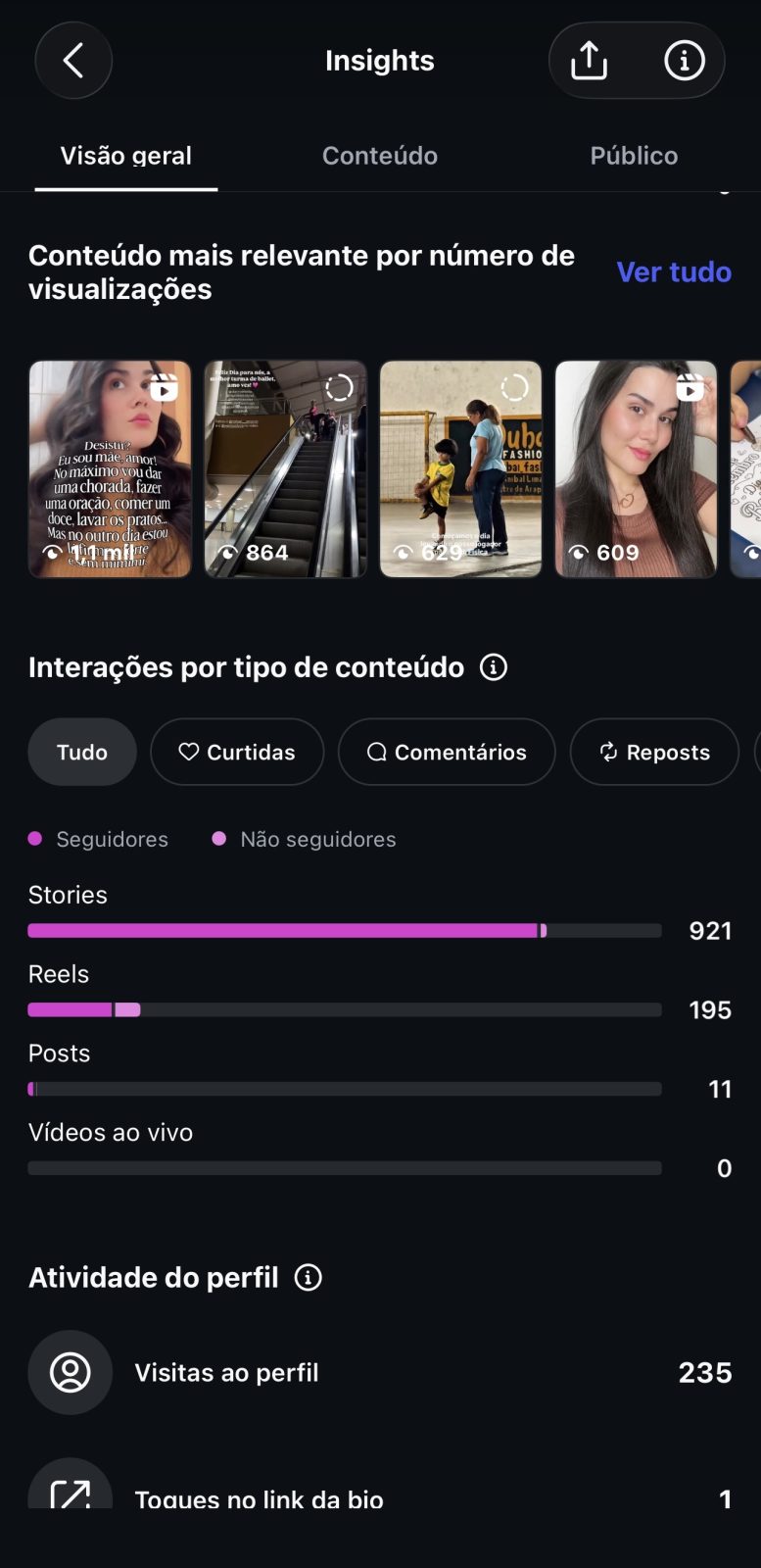Open the escalator story with 864 views
Image resolution: width=761 pixels, height=1568 pixels.
coord(285,468)
